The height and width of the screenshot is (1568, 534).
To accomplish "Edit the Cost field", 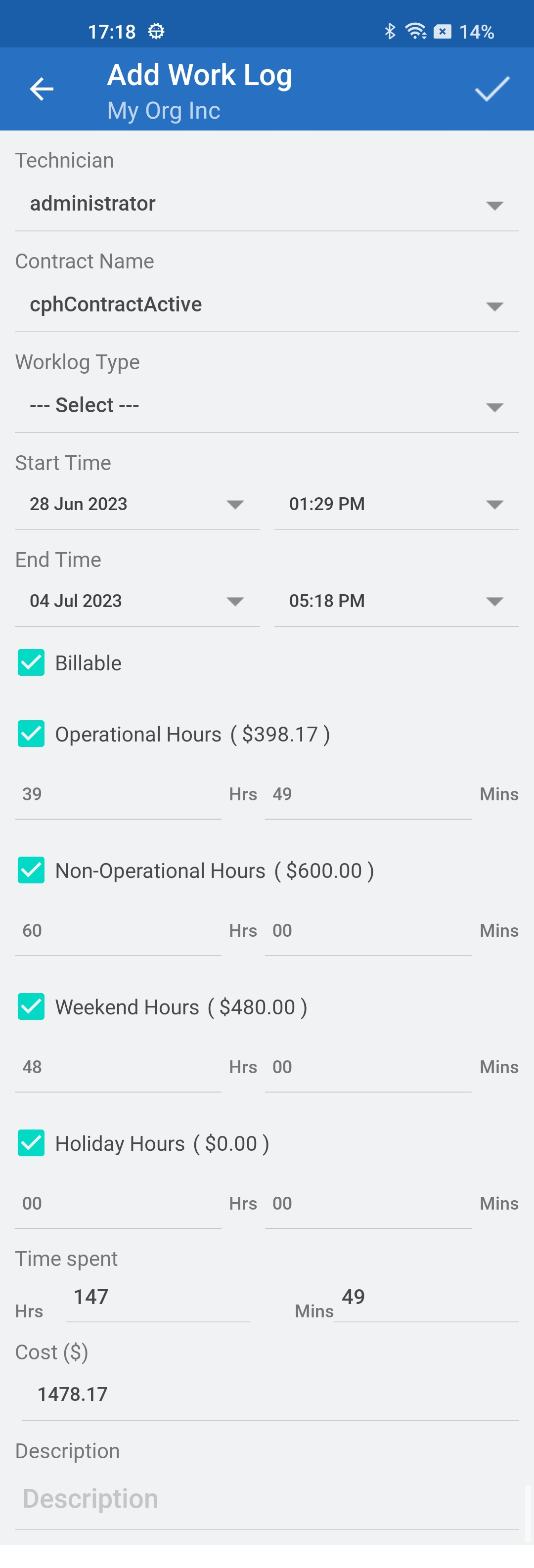I will tap(270, 1394).
